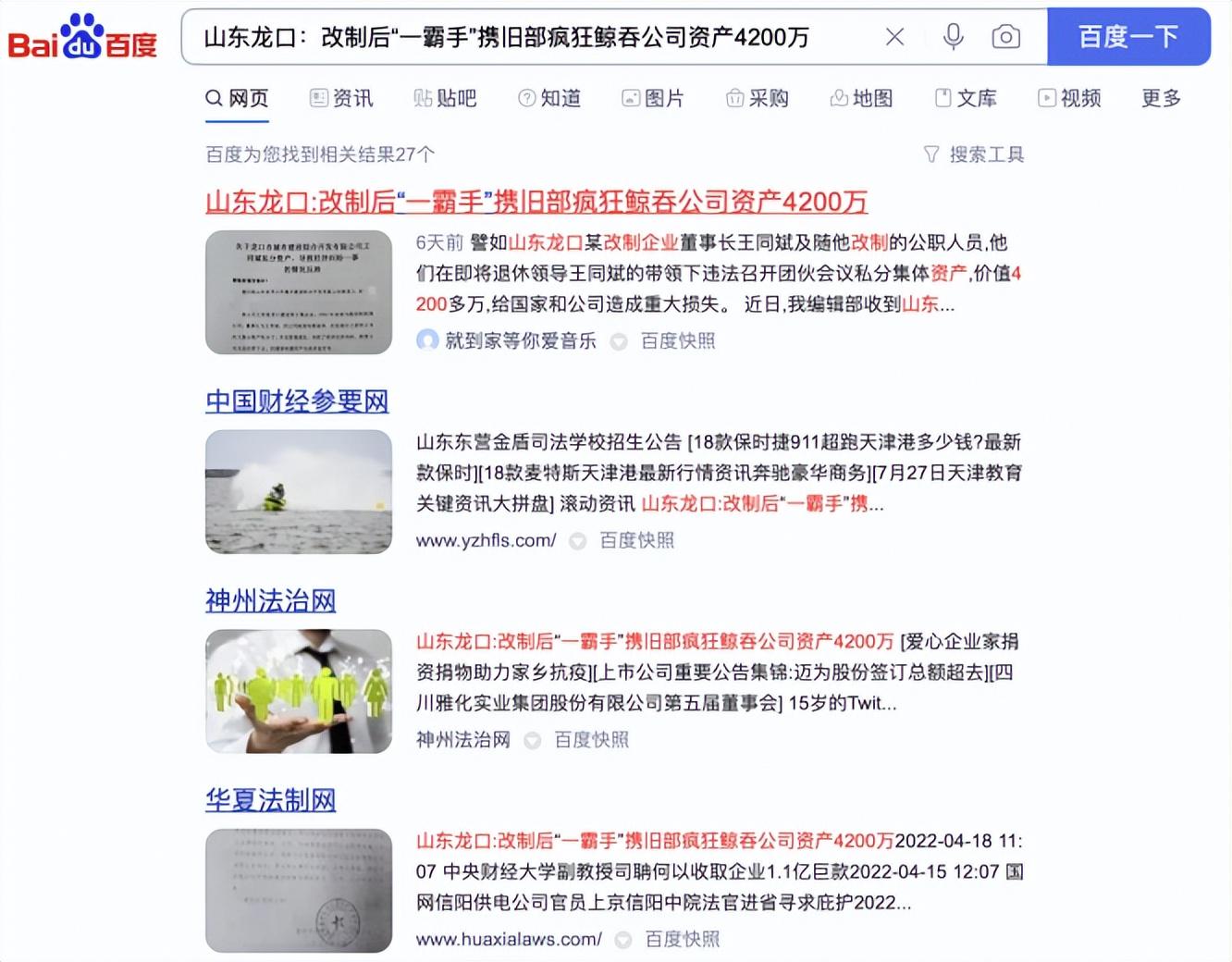The width and height of the screenshot is (1232, 962).
Task: Clear the search query text
Action: tap(894, 37)
